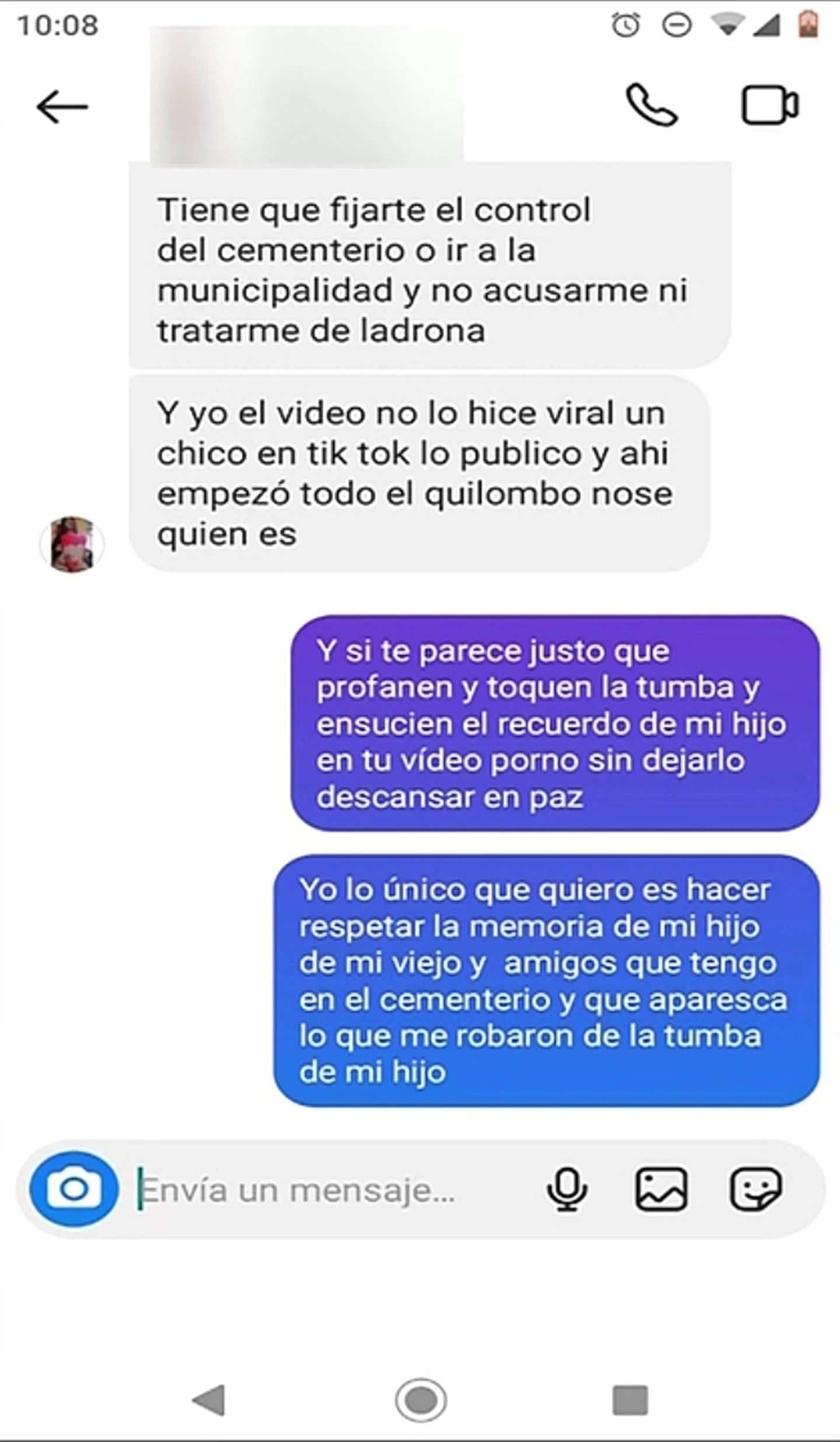Go back to the message list
The height and width of the screenshot is (1442, 840).
point(62,107)
